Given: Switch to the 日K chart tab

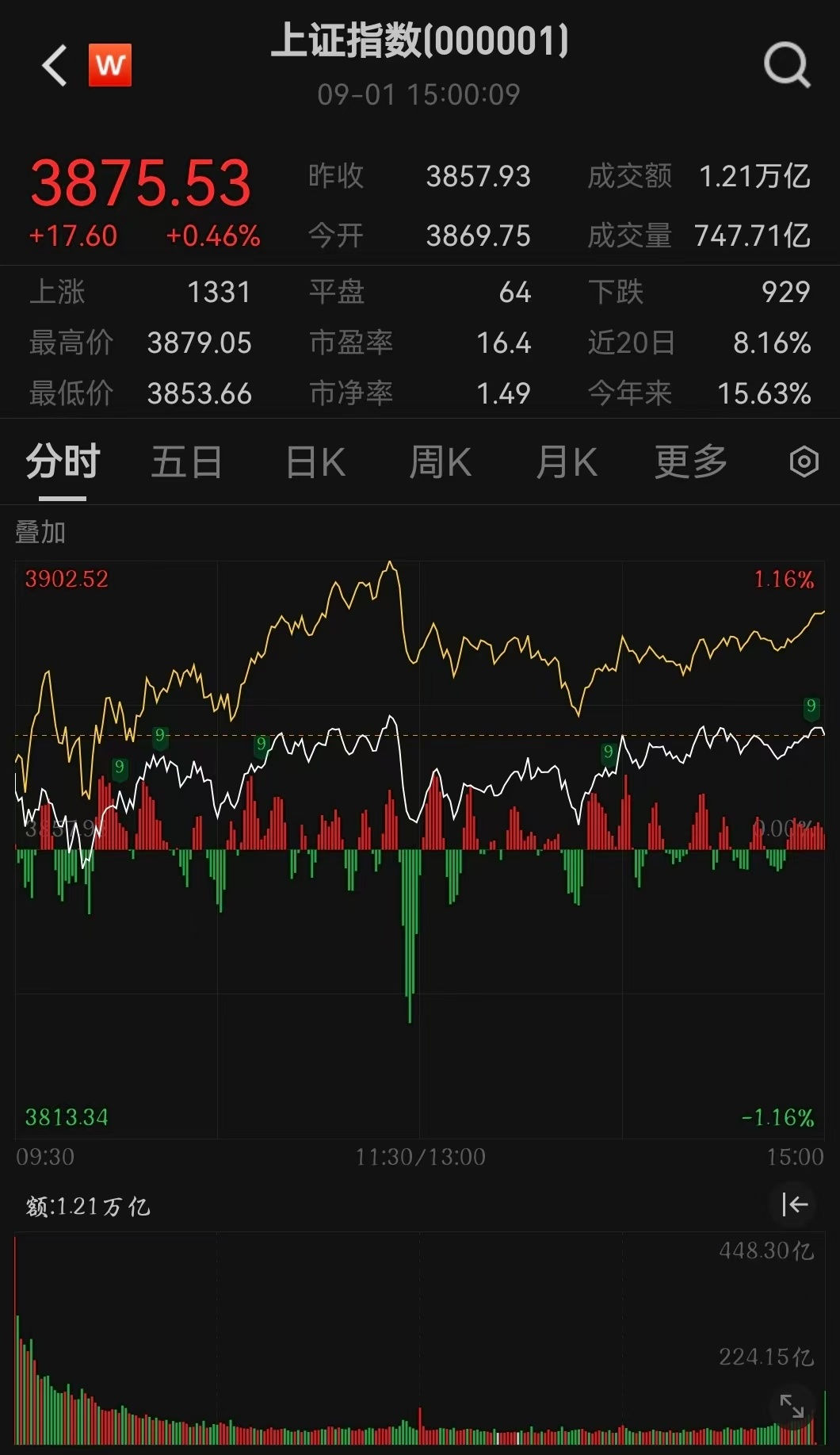Looking at the screenshot, I should click(x=315, y=461).
